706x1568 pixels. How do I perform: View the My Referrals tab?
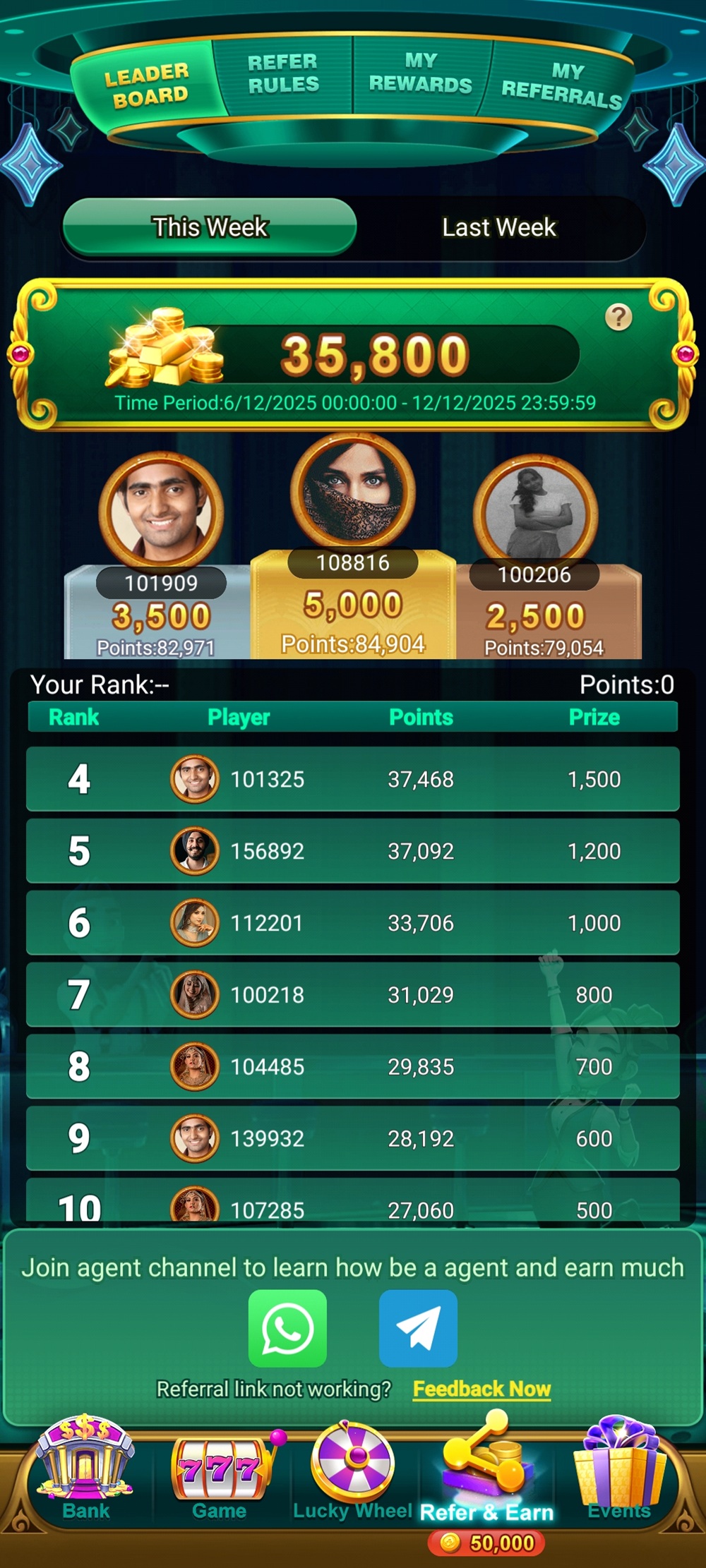click(561, 85)
